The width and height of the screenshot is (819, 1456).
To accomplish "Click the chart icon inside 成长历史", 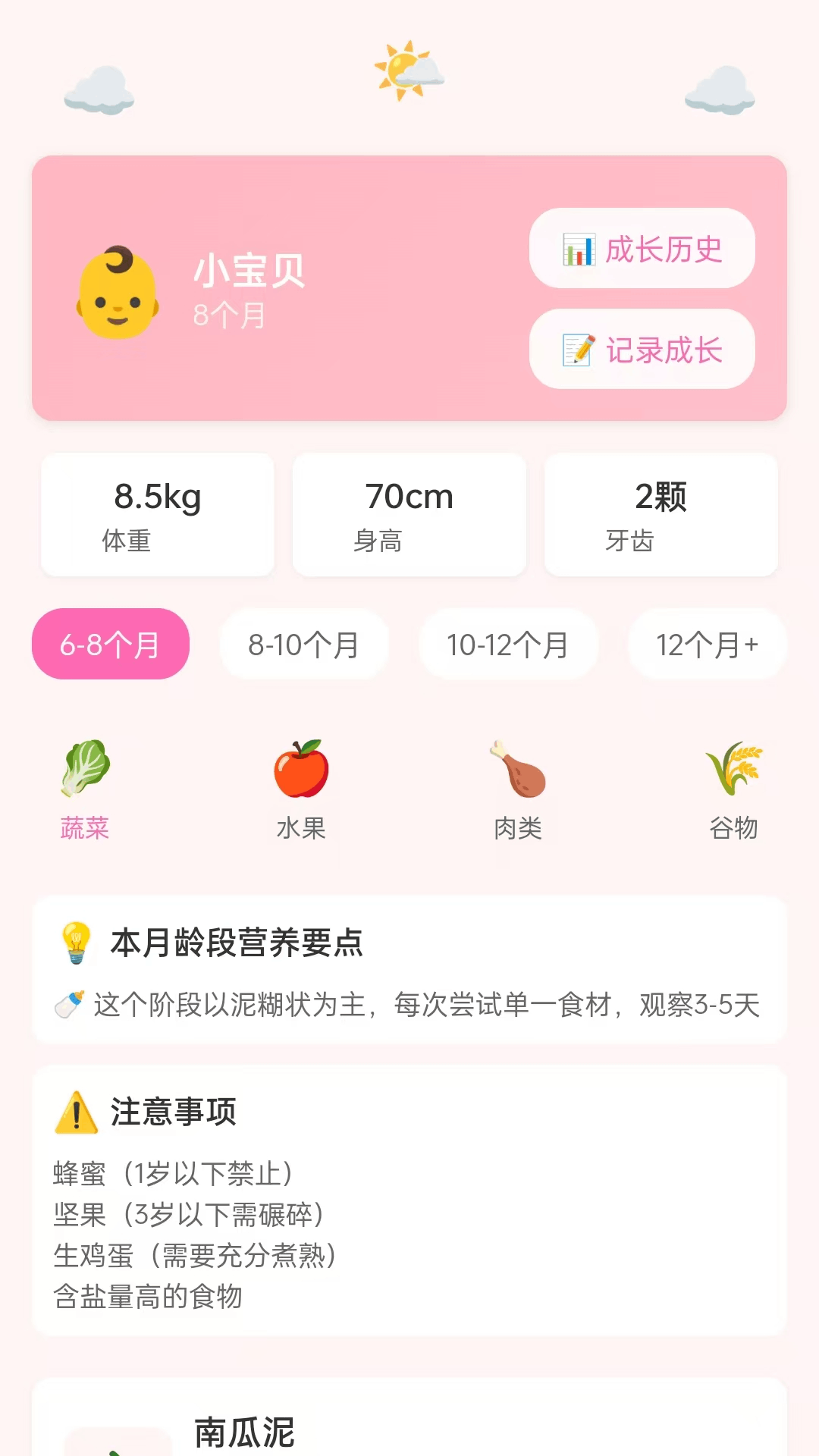I will (579, 249).
